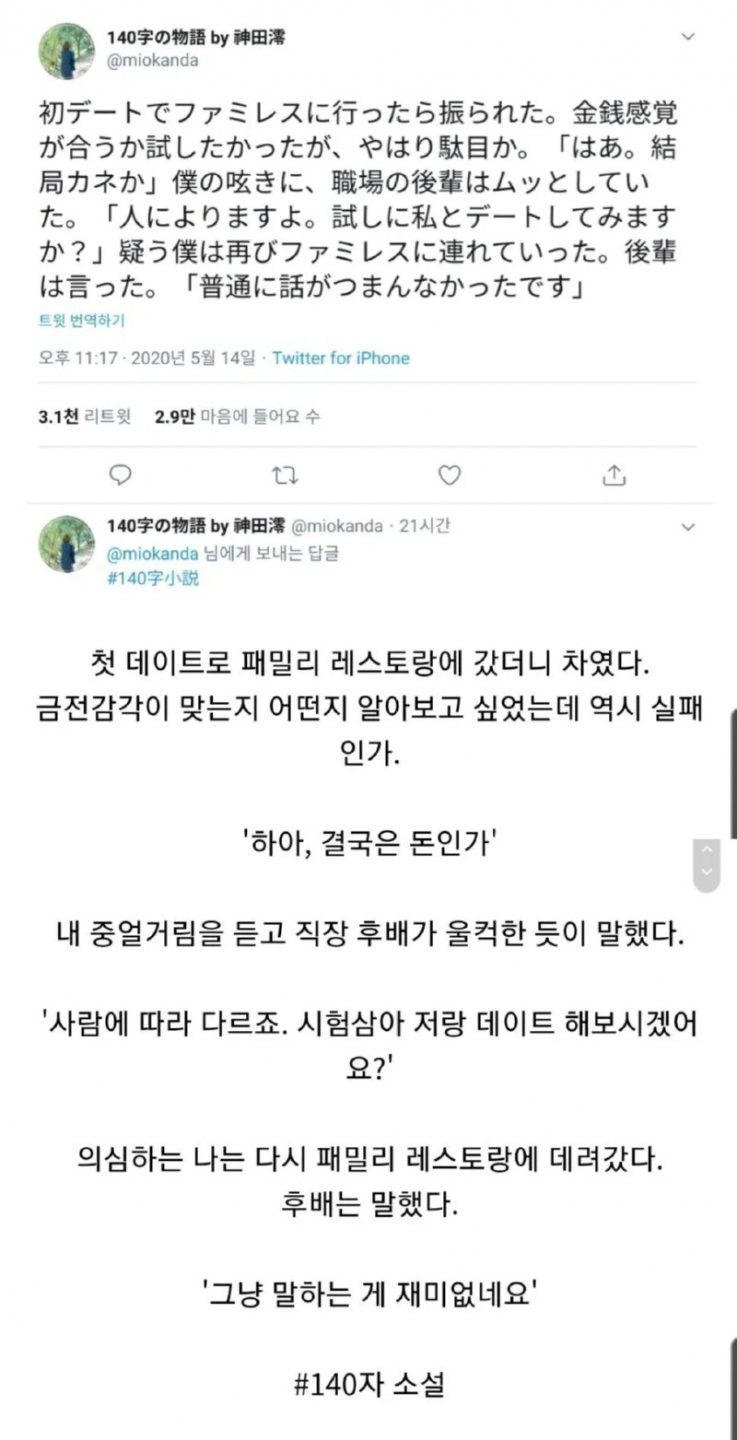Open the top tweet's dropdown chevron menu
Screen dimensions: 737x1440
pyautogui.click(x=688, y=37)
